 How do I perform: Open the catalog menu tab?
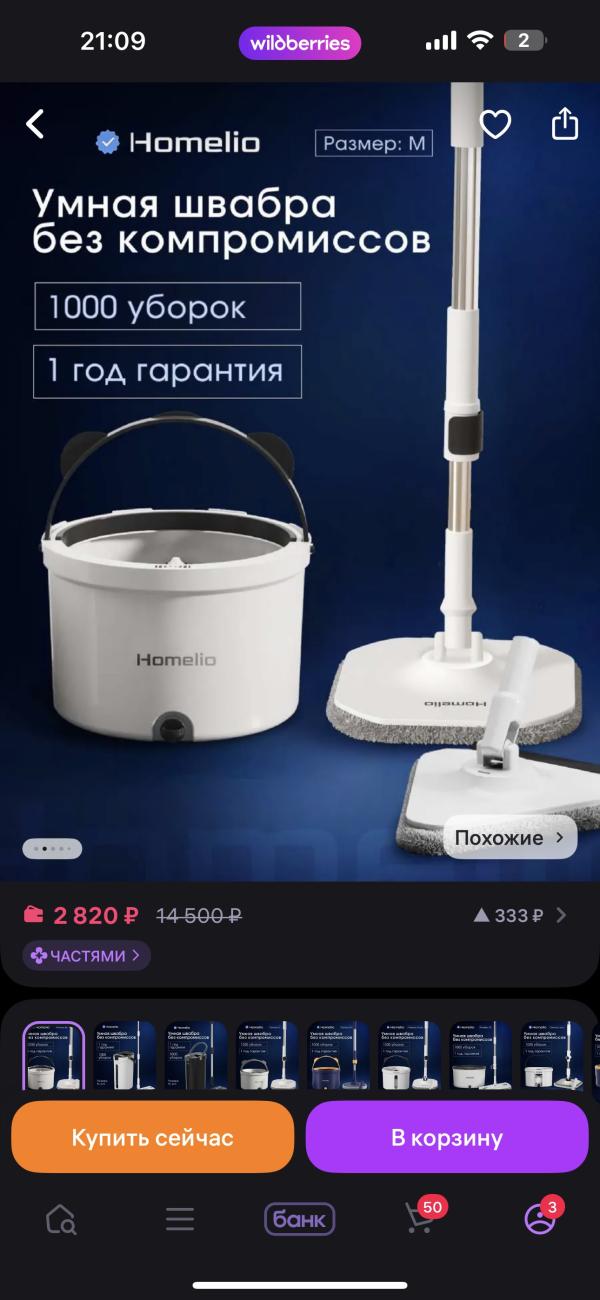[x=180, y=1219]
